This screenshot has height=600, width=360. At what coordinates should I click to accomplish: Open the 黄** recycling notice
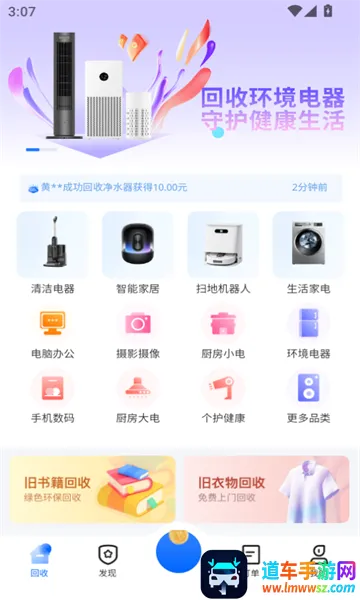tap(181, 188)
